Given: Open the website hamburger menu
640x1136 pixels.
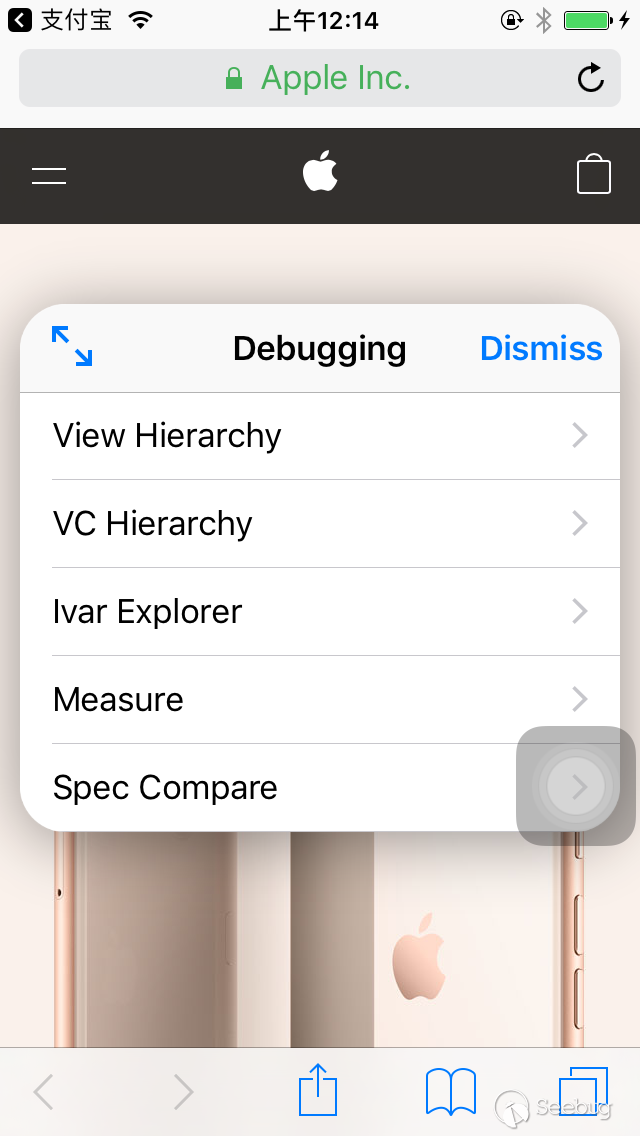Looking at the screenshot, I should 49,175.
